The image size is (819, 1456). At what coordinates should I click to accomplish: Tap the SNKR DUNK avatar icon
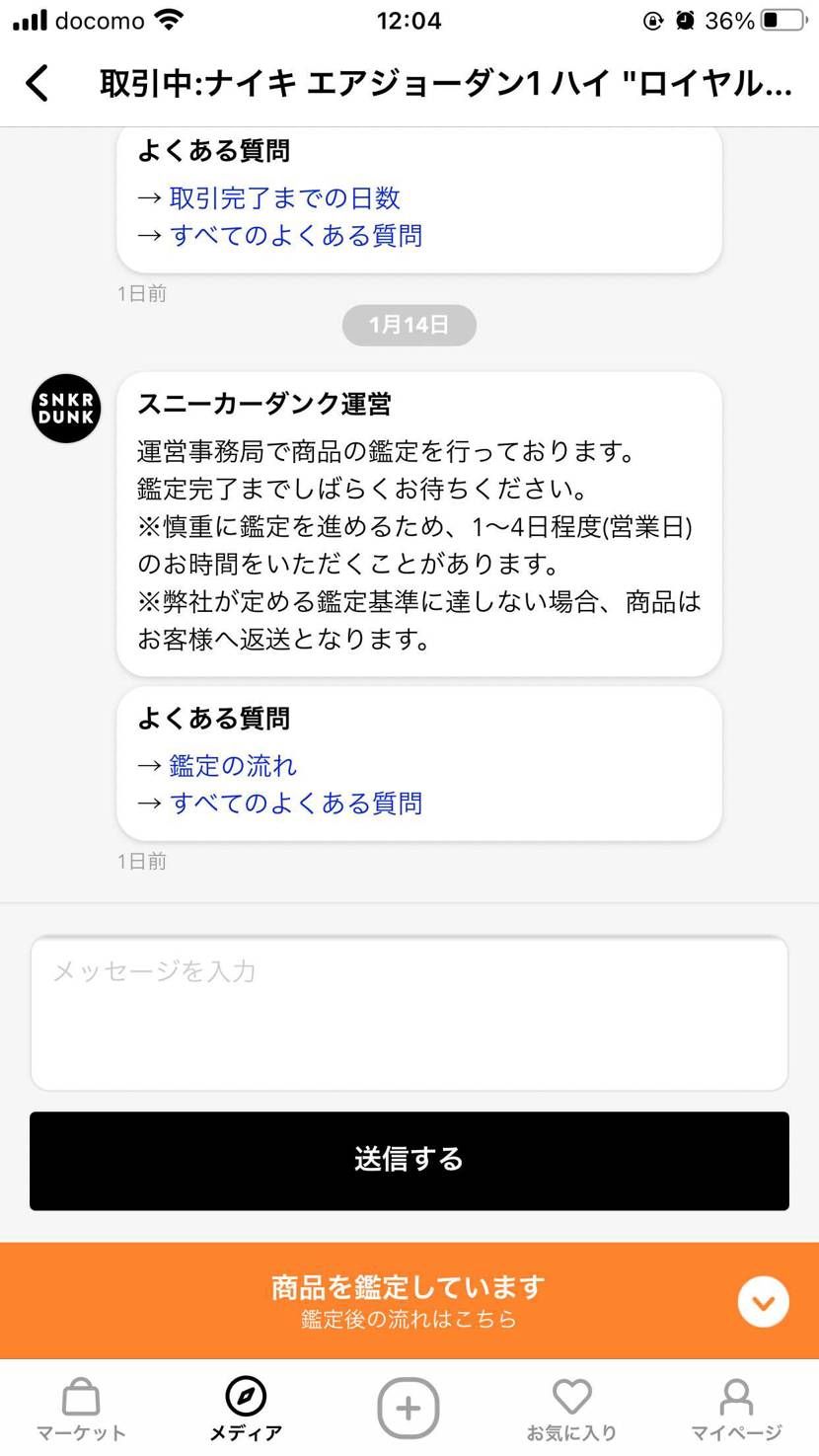(x=65, y=408)
